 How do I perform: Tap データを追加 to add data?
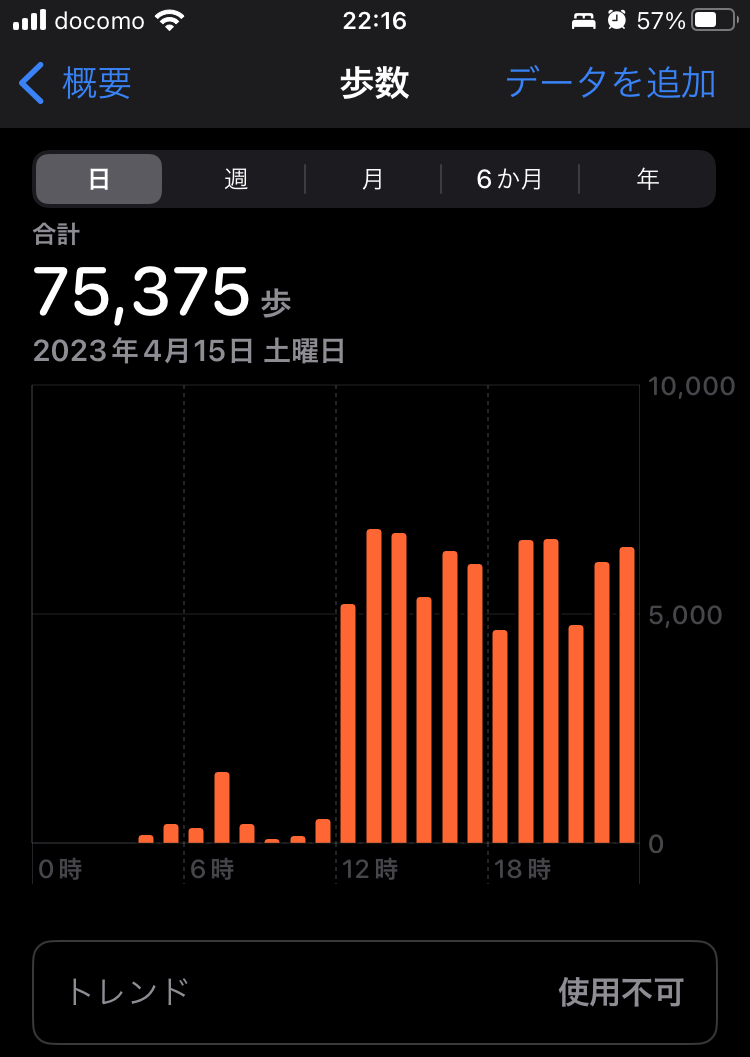click(x=610, y=83)
